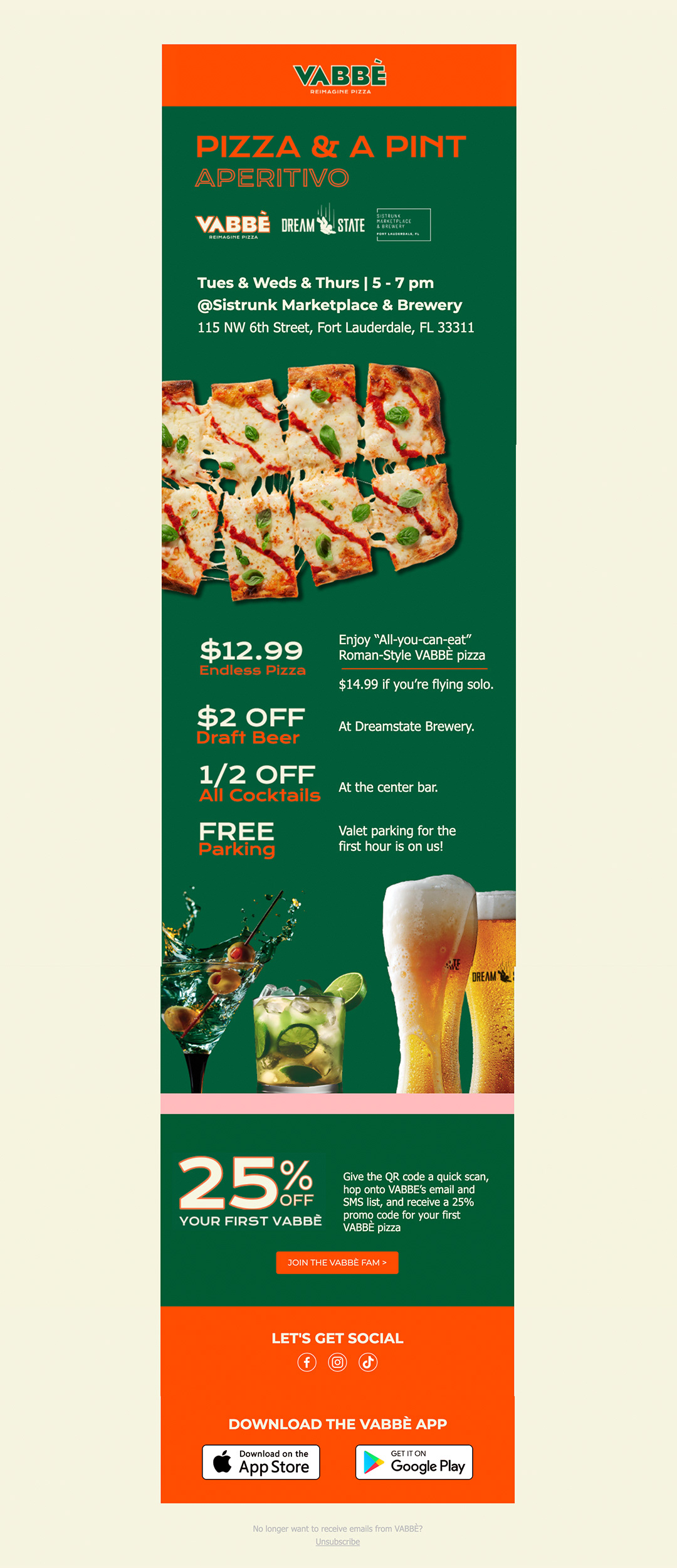The width and height of the screenshot is (677, 1568).
Task: Download the app from the App Store
Action: coord(261,1462)
